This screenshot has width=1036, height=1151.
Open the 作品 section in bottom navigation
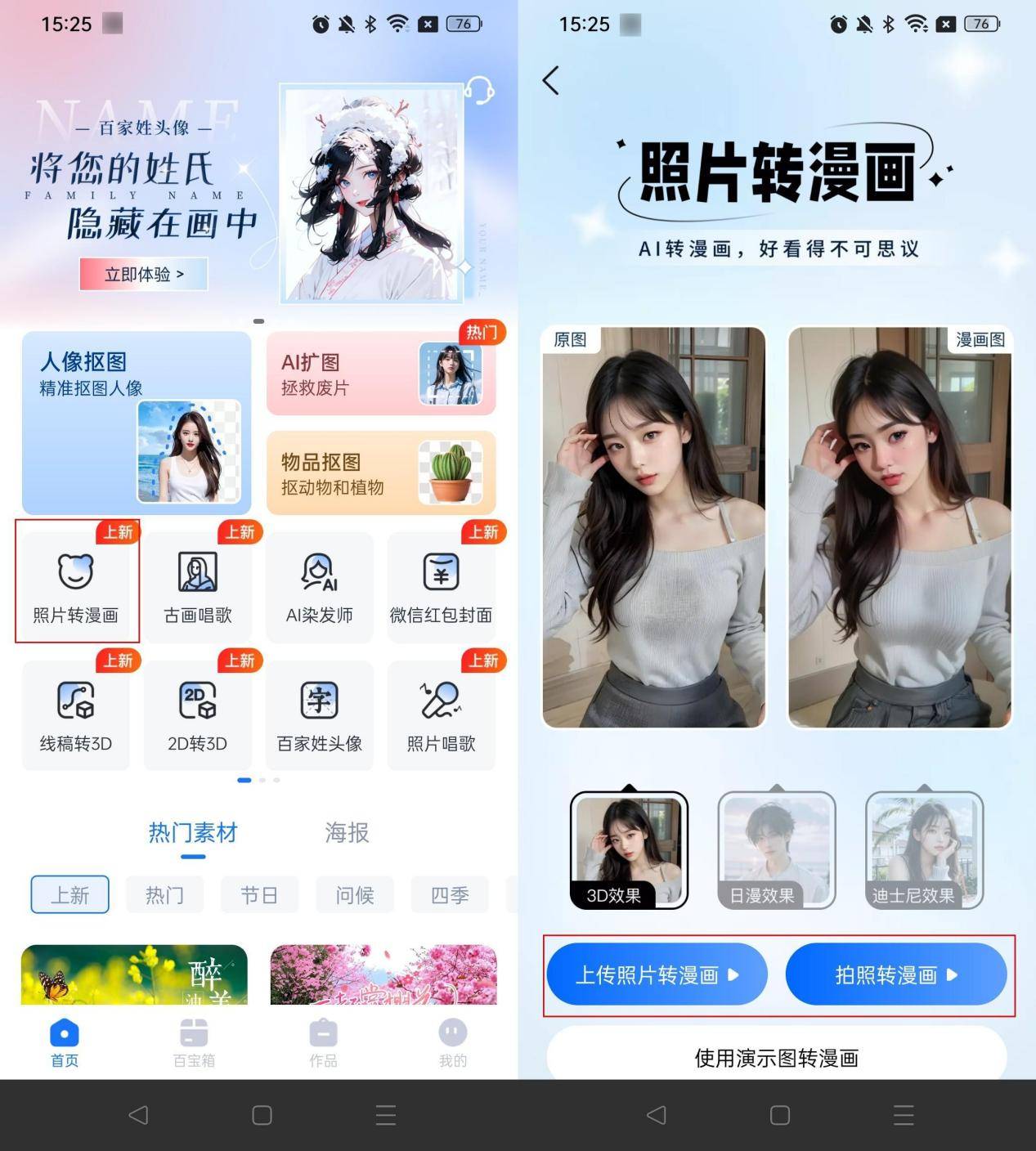click(x=322, y=1041)
